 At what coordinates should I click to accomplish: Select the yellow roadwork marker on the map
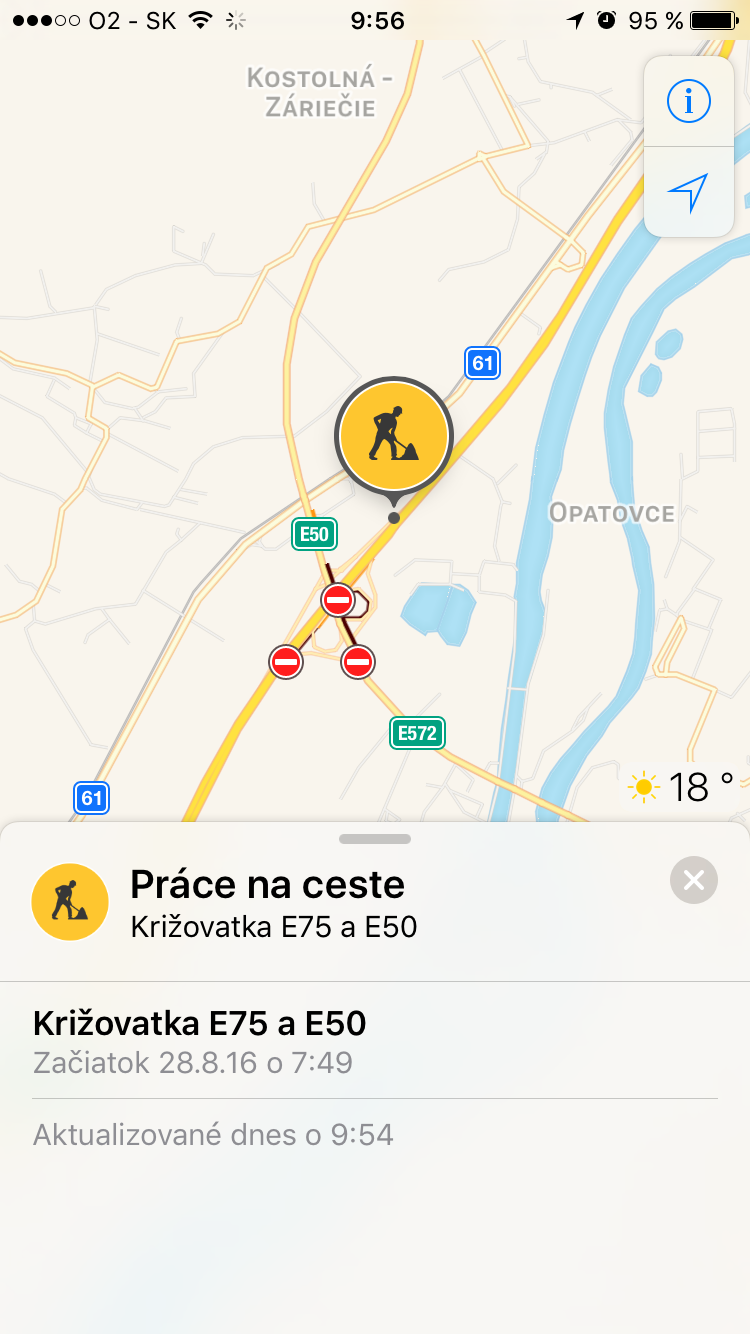point(394,436)
